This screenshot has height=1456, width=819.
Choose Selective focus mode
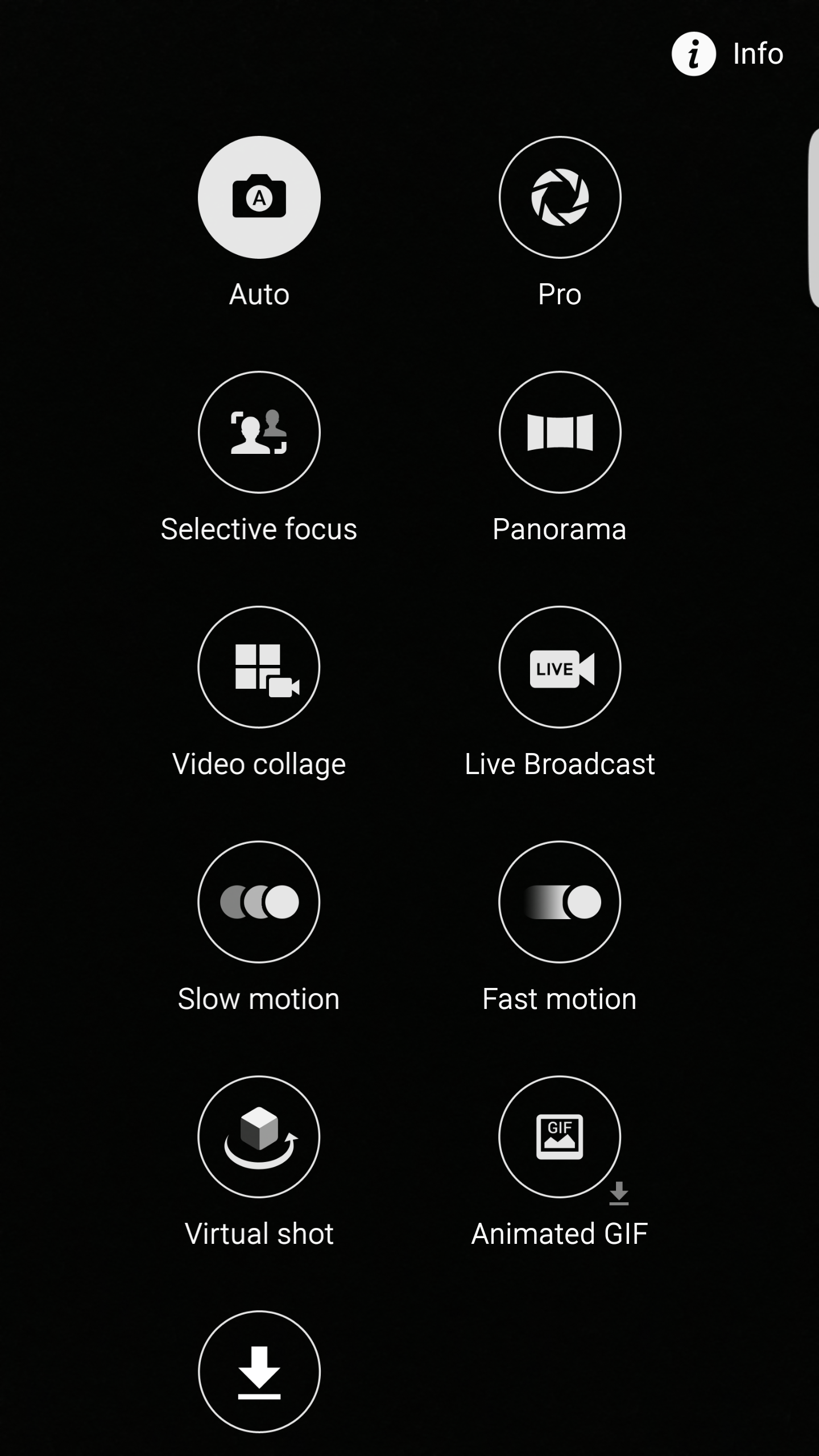(x=259, y=432)
